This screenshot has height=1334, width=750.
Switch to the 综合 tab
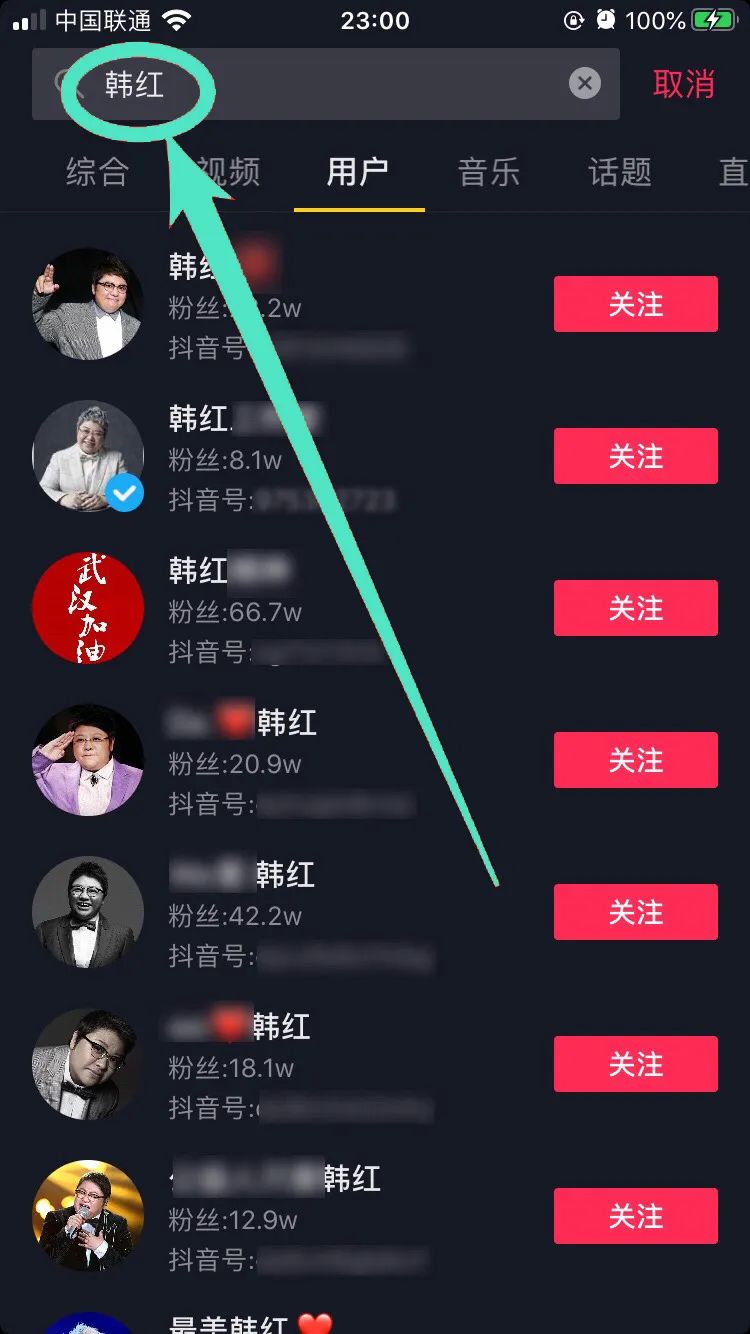tap(97, 172)
